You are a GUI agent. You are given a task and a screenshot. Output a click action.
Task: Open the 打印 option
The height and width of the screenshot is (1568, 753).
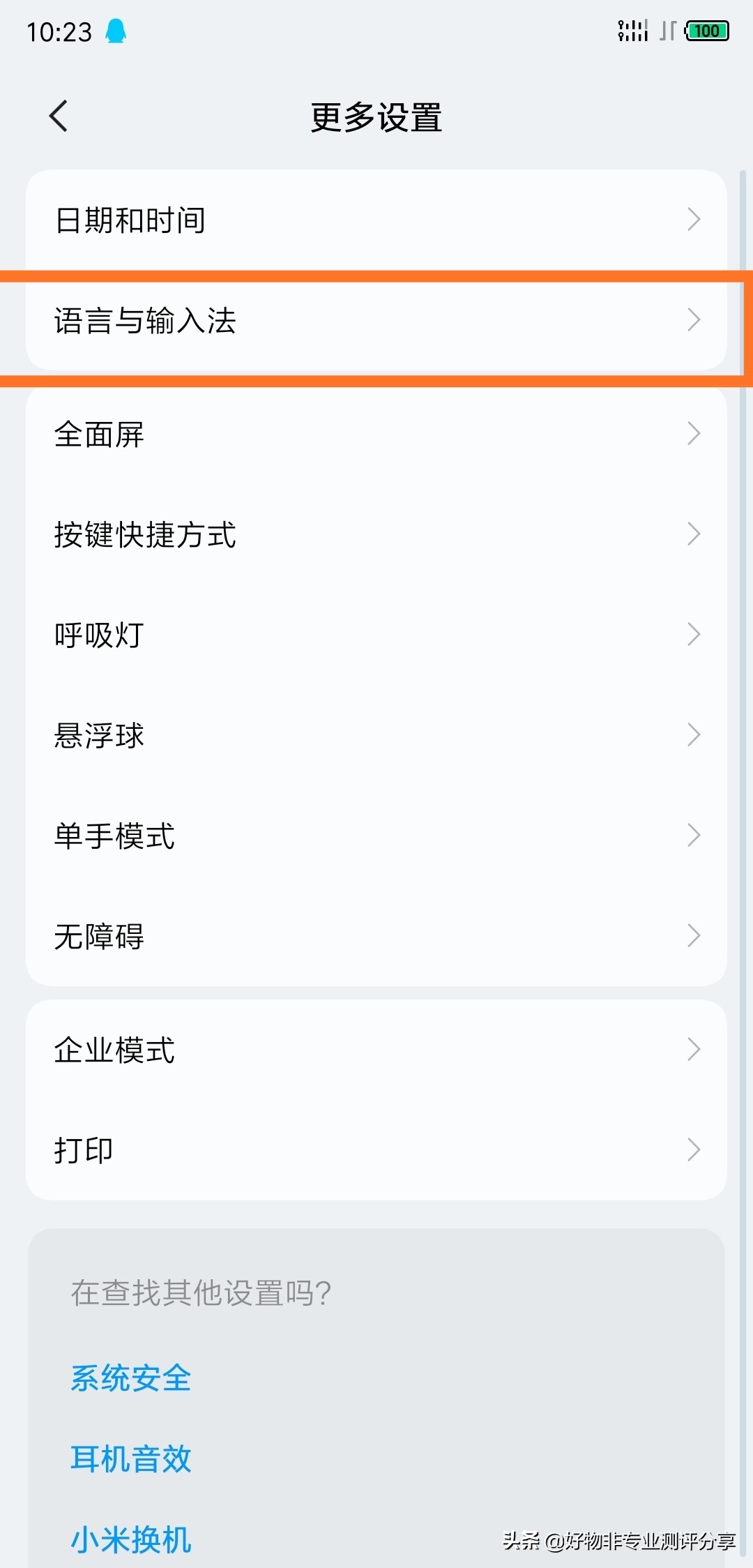pos(376,1150)
